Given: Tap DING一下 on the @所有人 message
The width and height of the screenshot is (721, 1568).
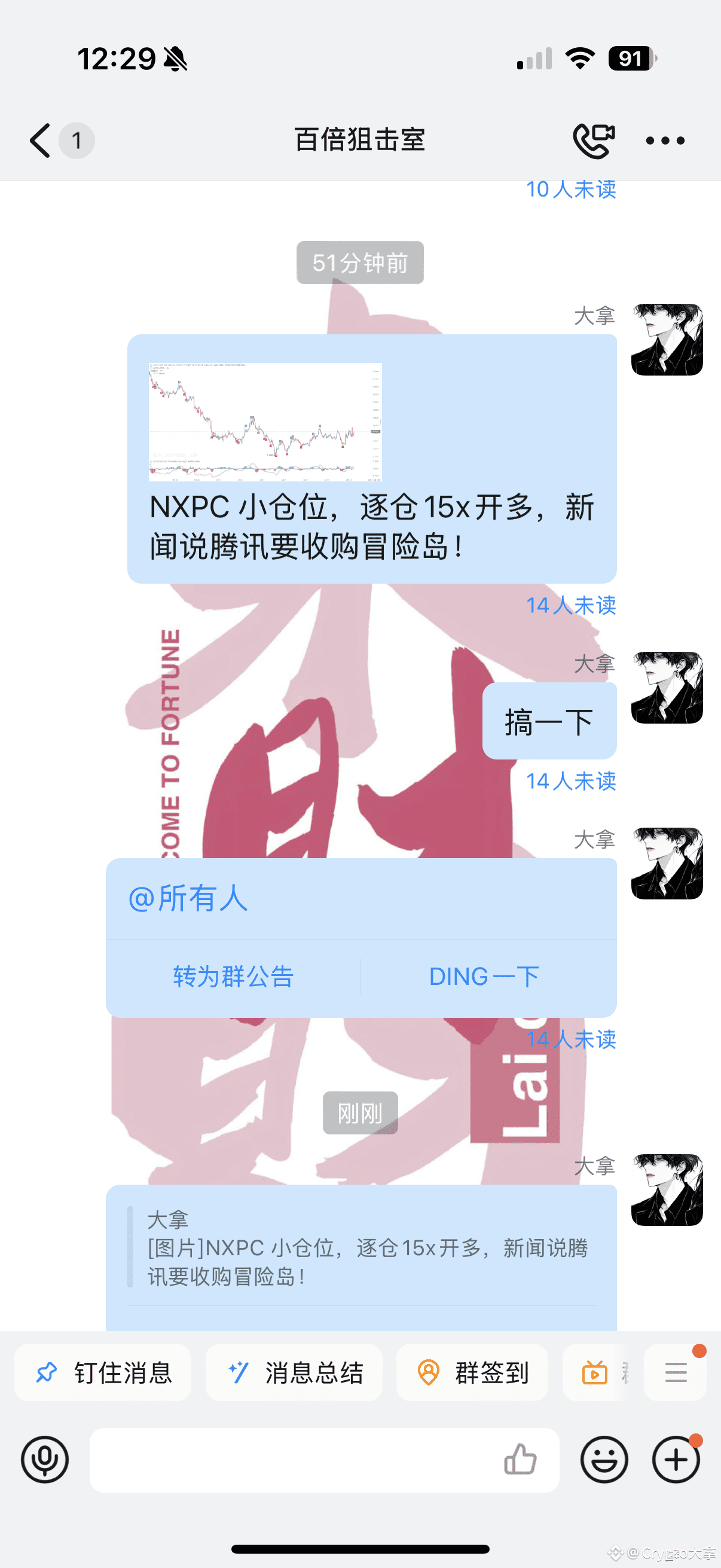Looking at the screenshot, I should click(x=484, y=977).
